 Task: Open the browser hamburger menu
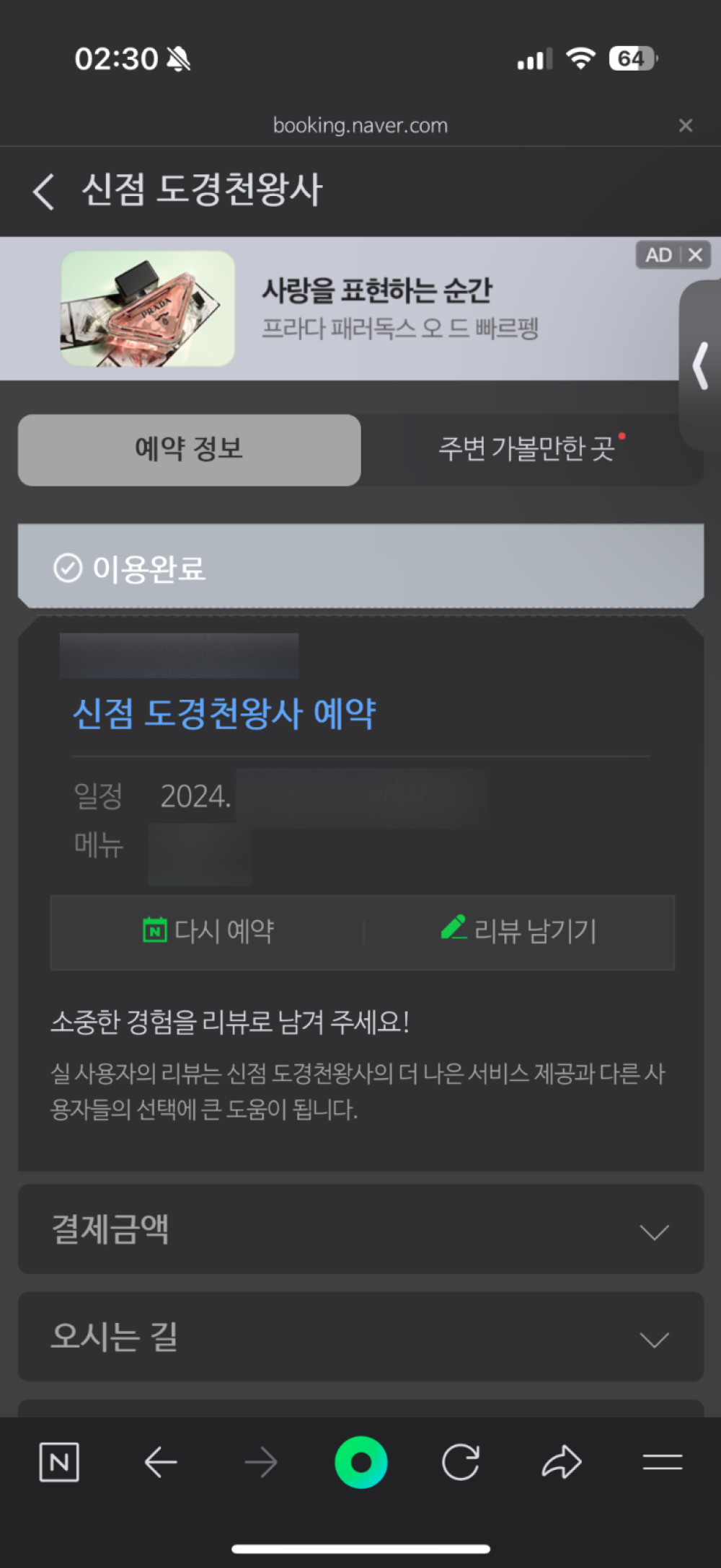(x=662, y=1462)
